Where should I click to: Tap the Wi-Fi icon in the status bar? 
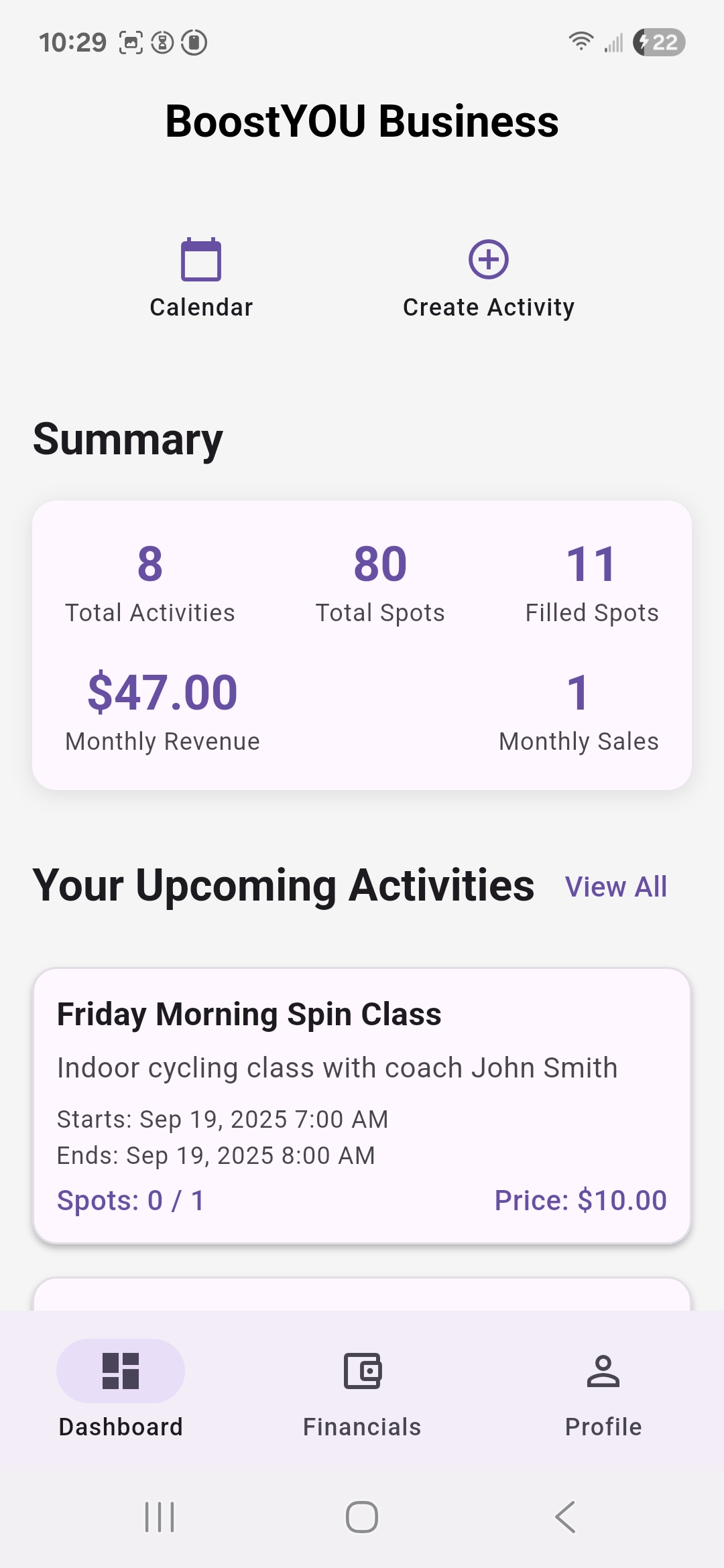point(581,42)
